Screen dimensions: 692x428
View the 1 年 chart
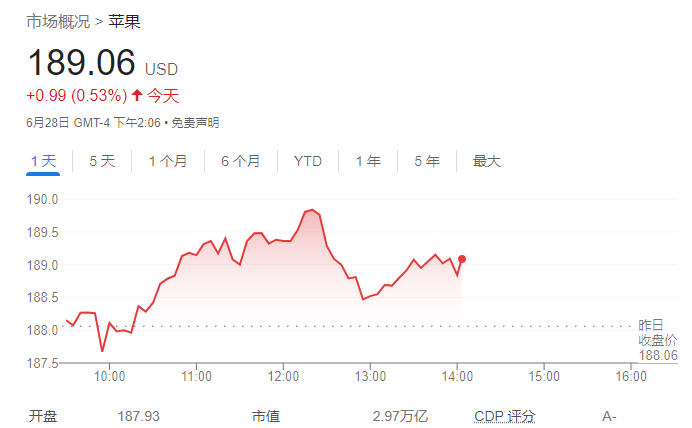tap(368, 161)
